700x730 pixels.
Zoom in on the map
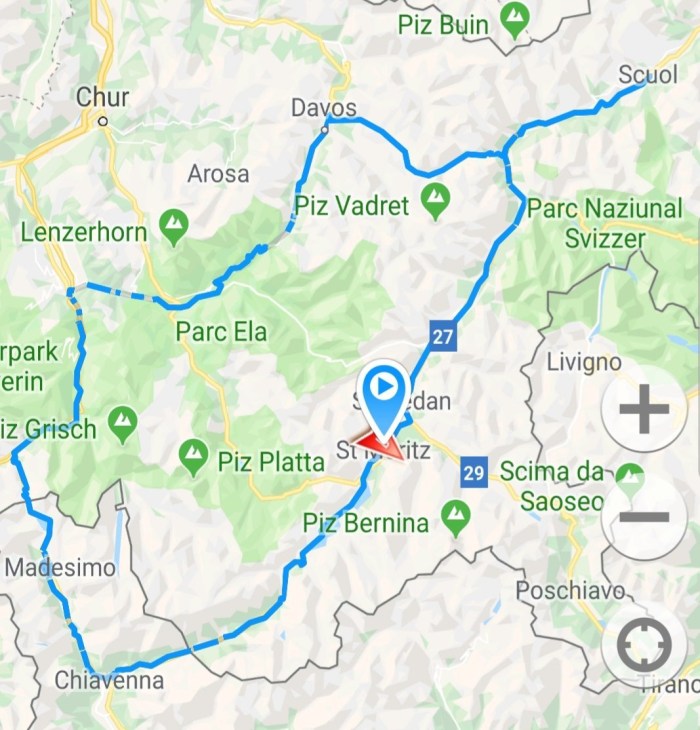tap(645, 412)
